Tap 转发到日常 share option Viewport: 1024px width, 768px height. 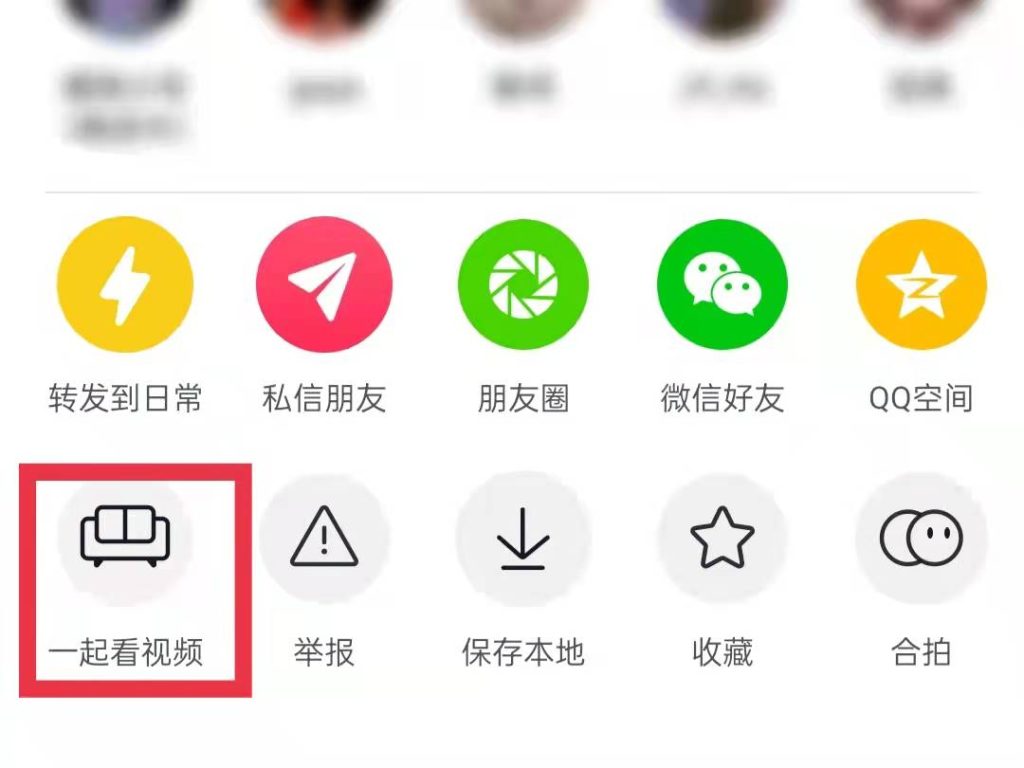[125, 283]
